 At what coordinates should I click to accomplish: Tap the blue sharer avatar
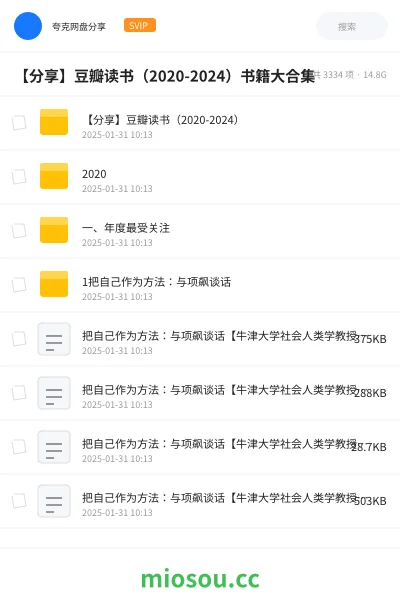point(28,26)
